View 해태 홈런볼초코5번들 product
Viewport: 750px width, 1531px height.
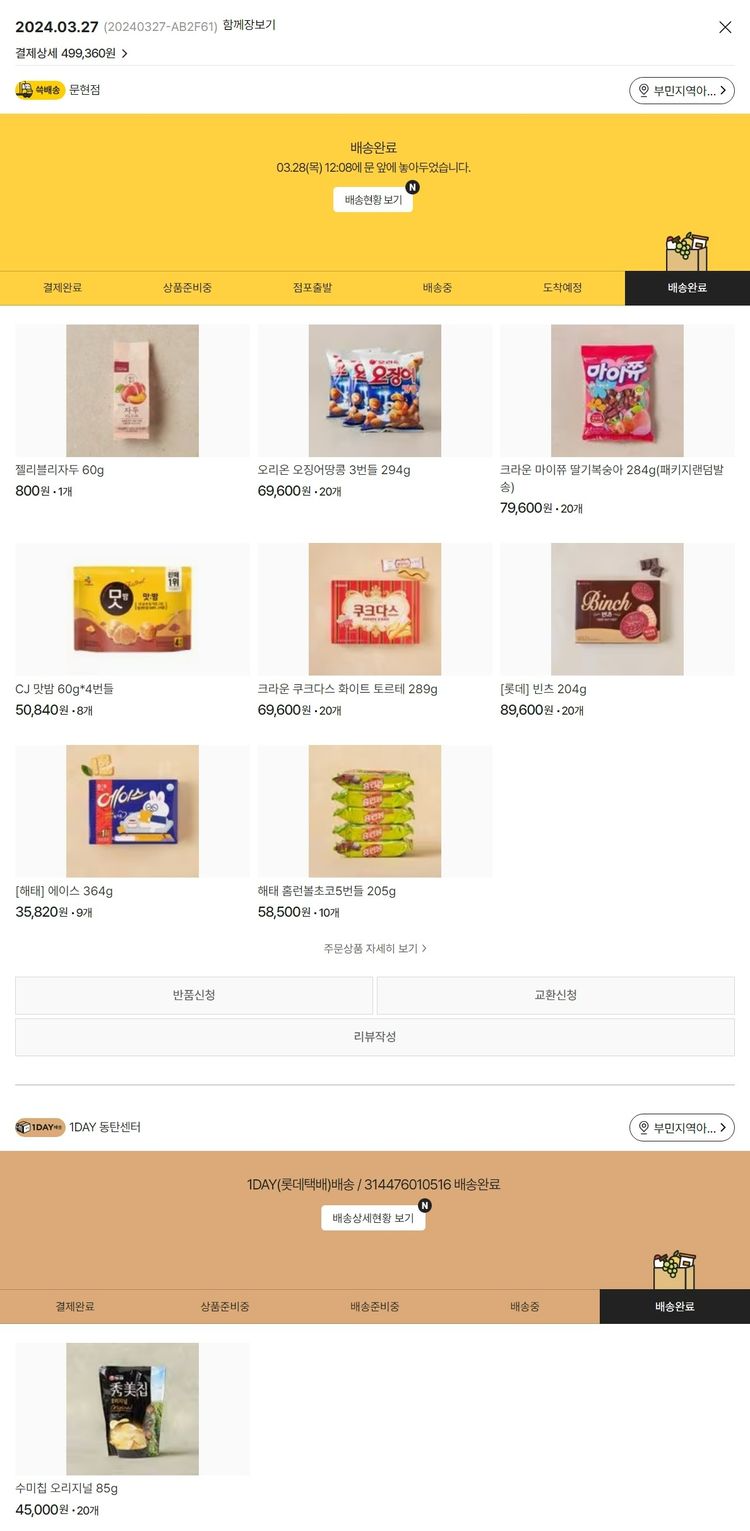click(374, 811)
